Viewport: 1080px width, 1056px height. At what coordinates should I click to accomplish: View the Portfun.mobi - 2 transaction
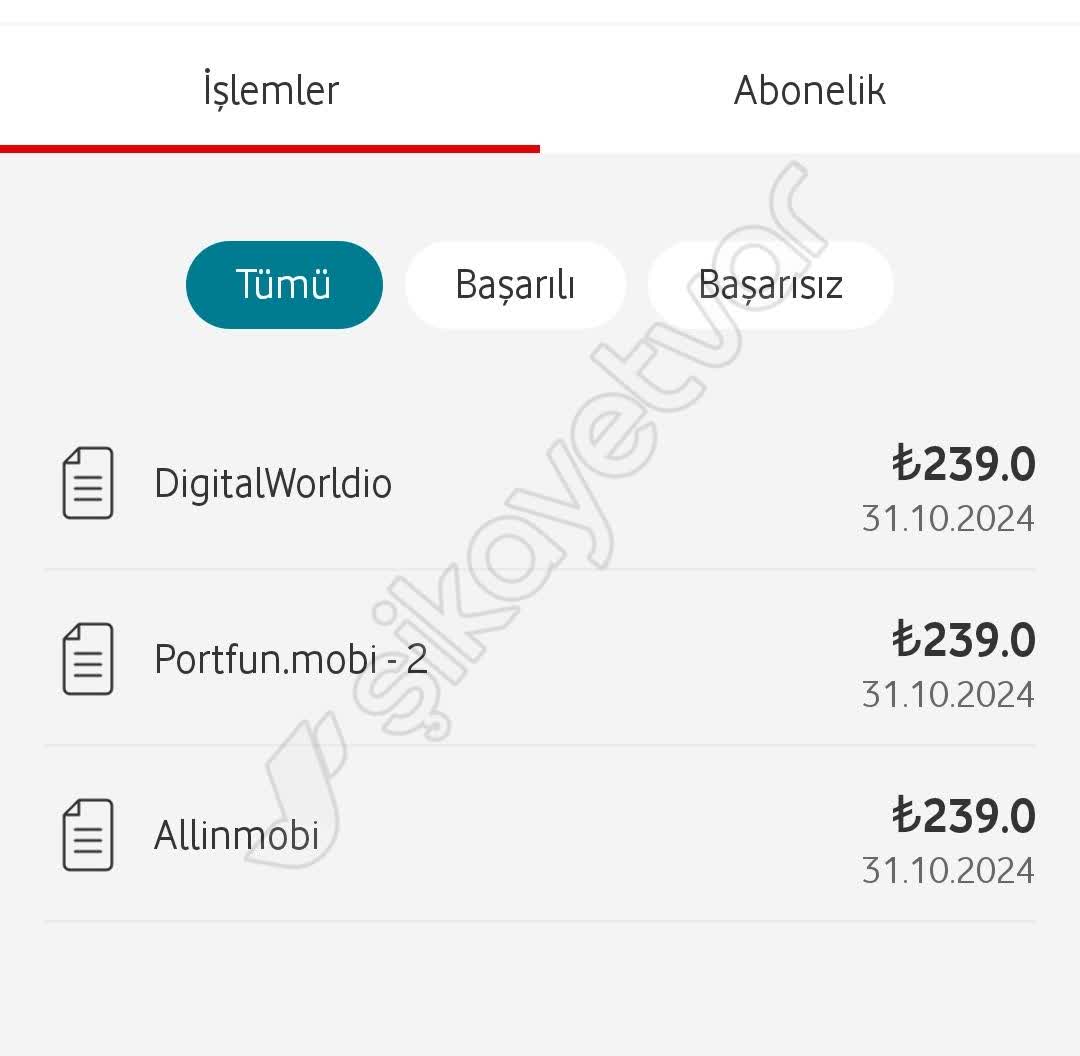point(540,660)
